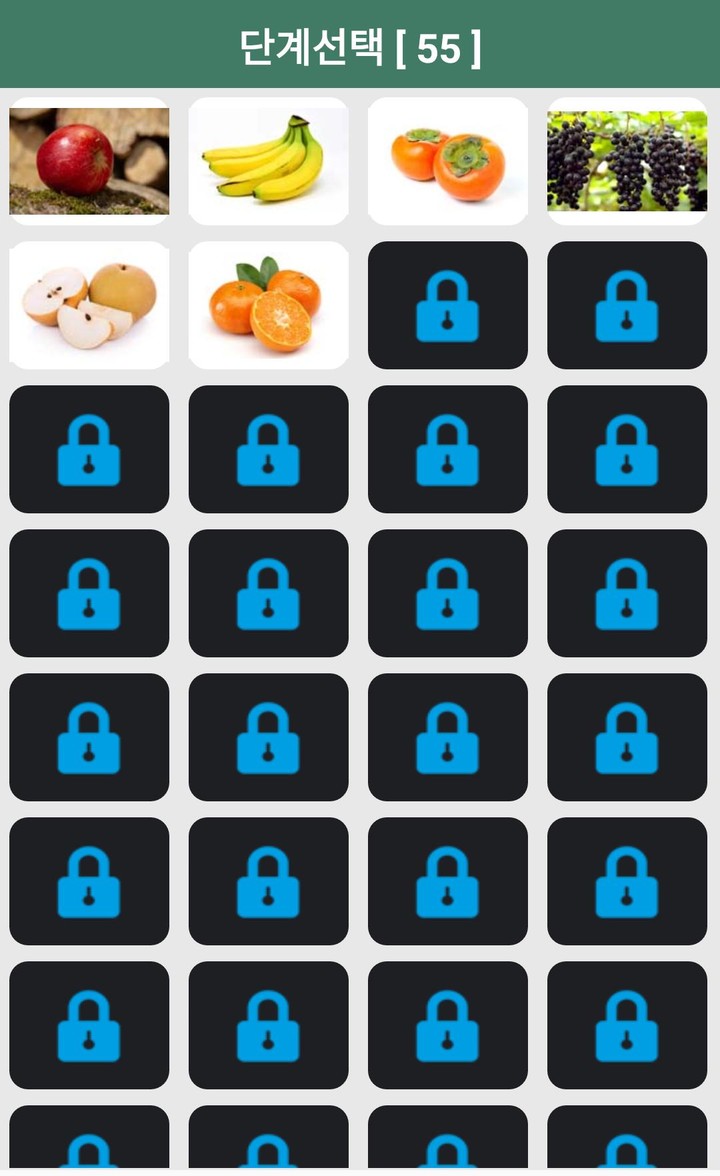
Task: Select the second locked tile in row three
Action: tap(268, 449)
